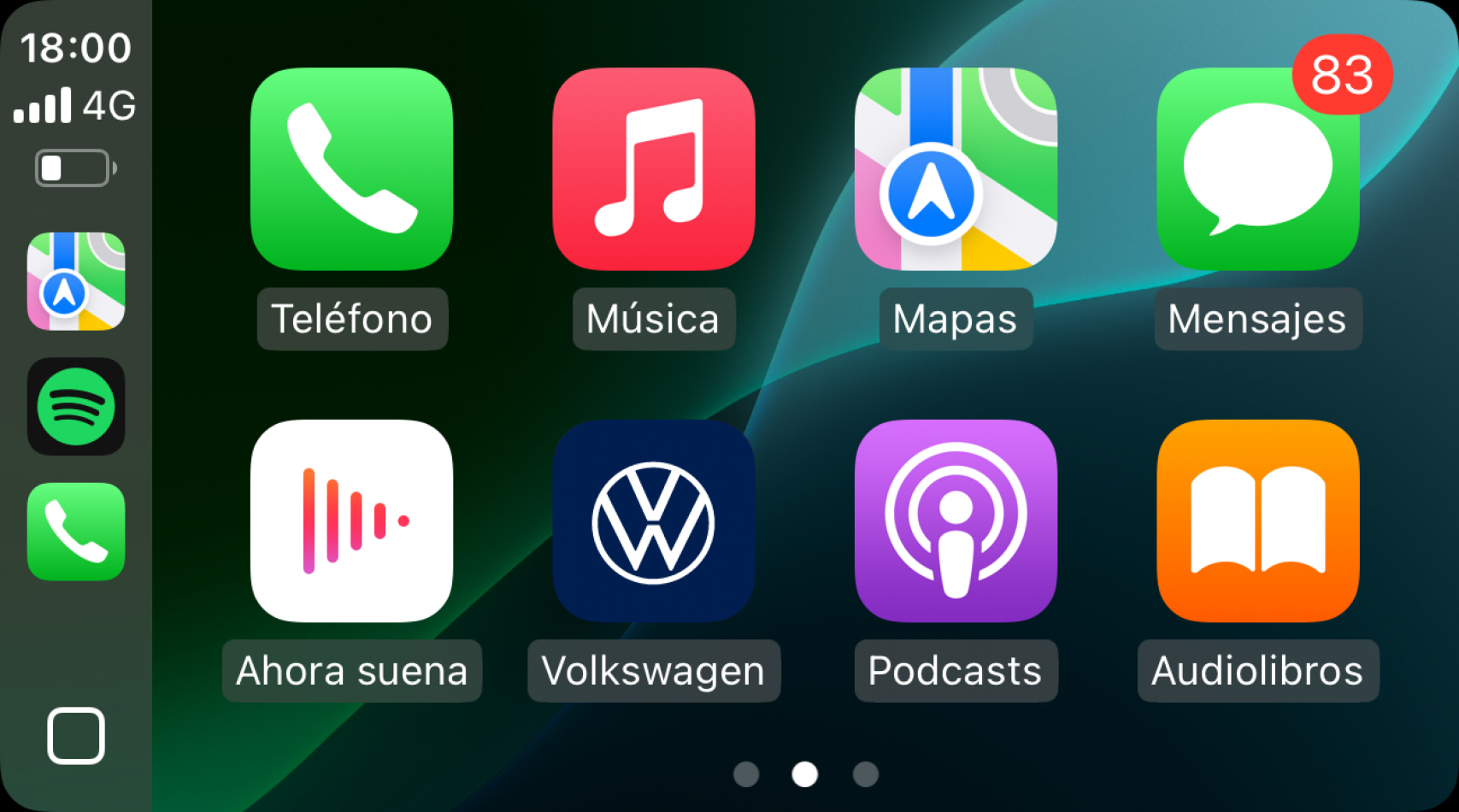The height and width of the screenshot is (812, 1459).
Task: Open Mapas from the app grid
Action: tap(956, 169)
